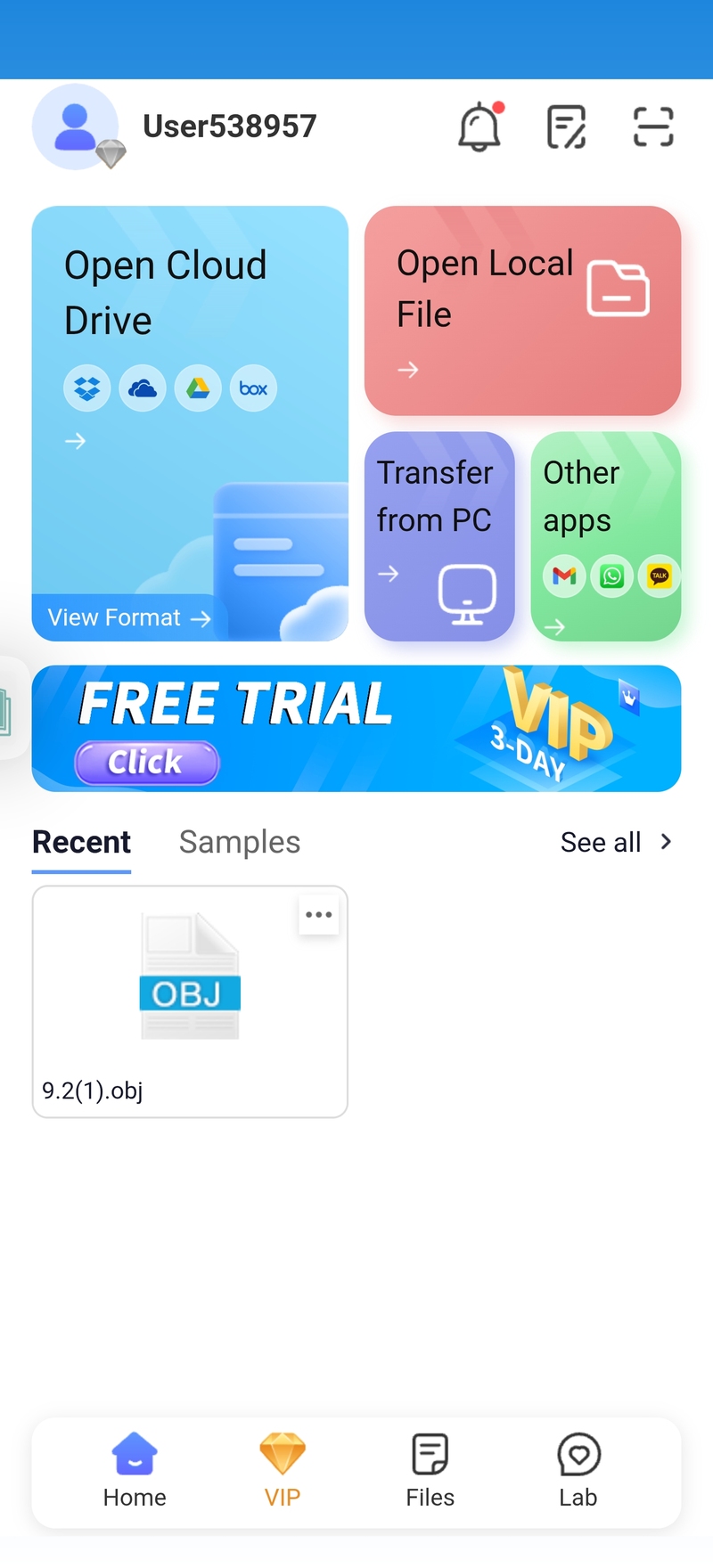713x1568 pixels.
Task: Select the Recent tab
Action: tap(81, 842)
